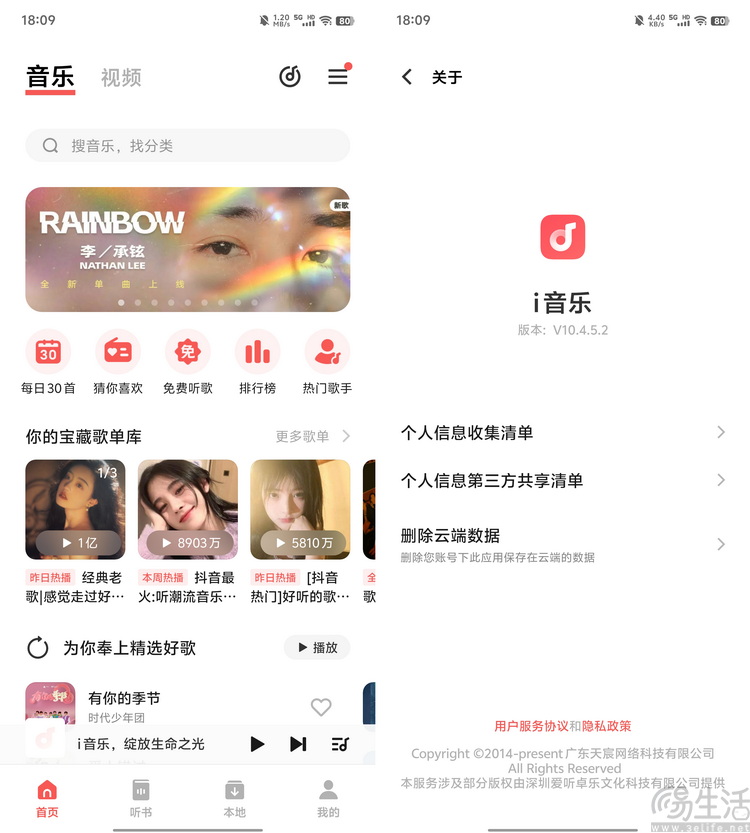Open the 隐私政策 link
750x833 pixels.
(606, 726)
